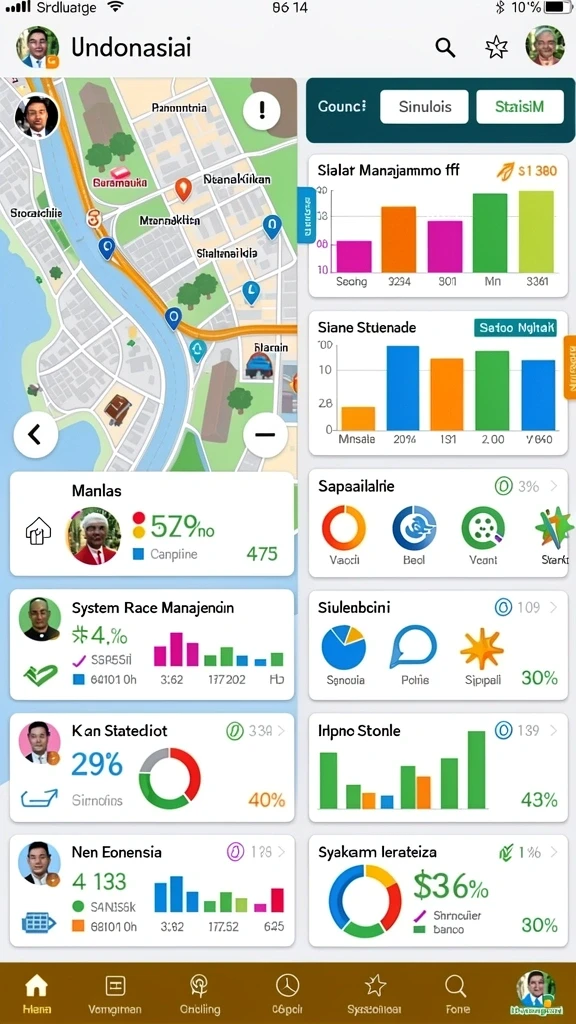Viewport: 576px width, 1024px height.
Task: Open the Irlpno Stonle chart card
Action: [438, 767]
